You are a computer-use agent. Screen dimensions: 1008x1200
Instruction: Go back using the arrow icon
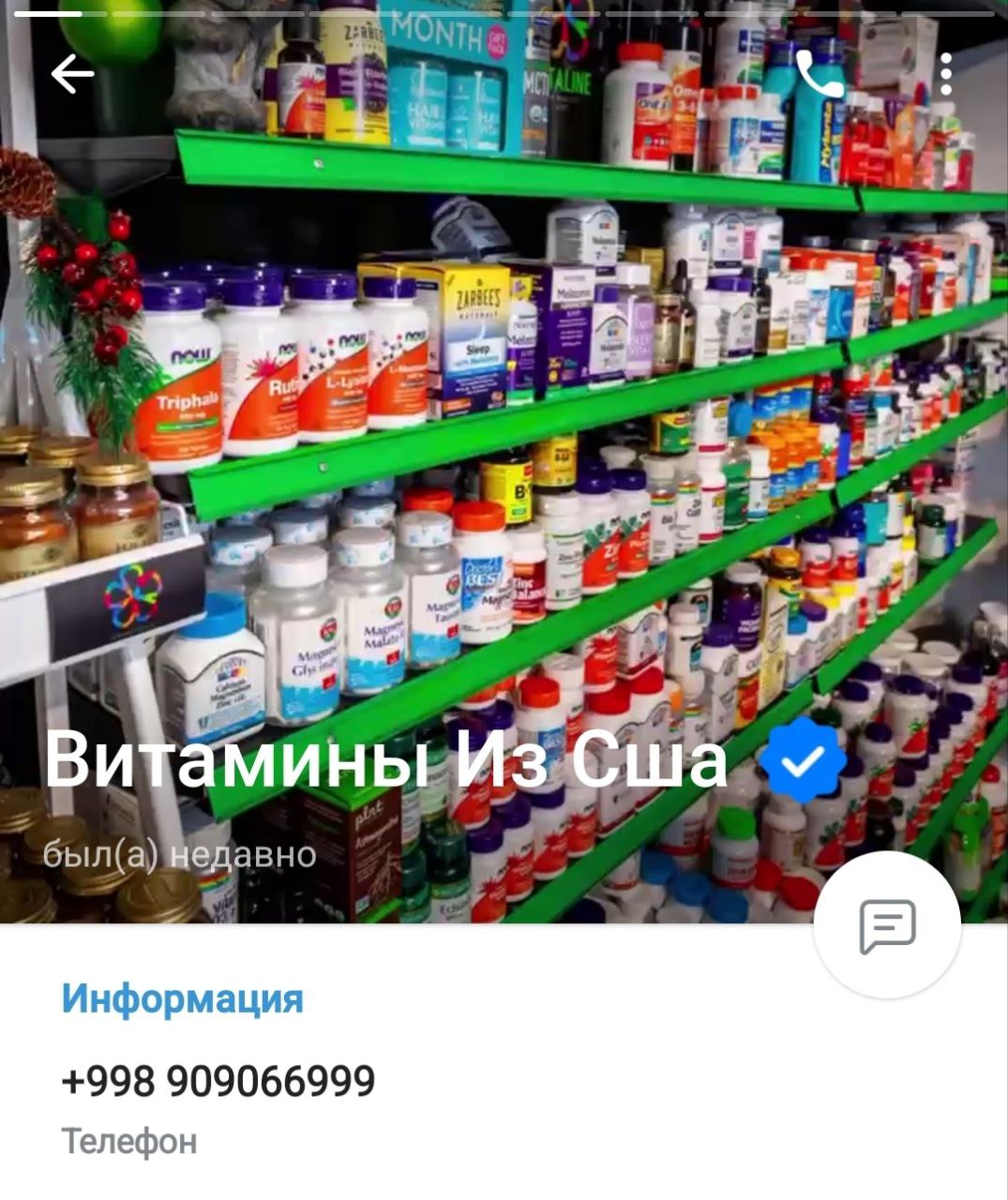[72, 74]
